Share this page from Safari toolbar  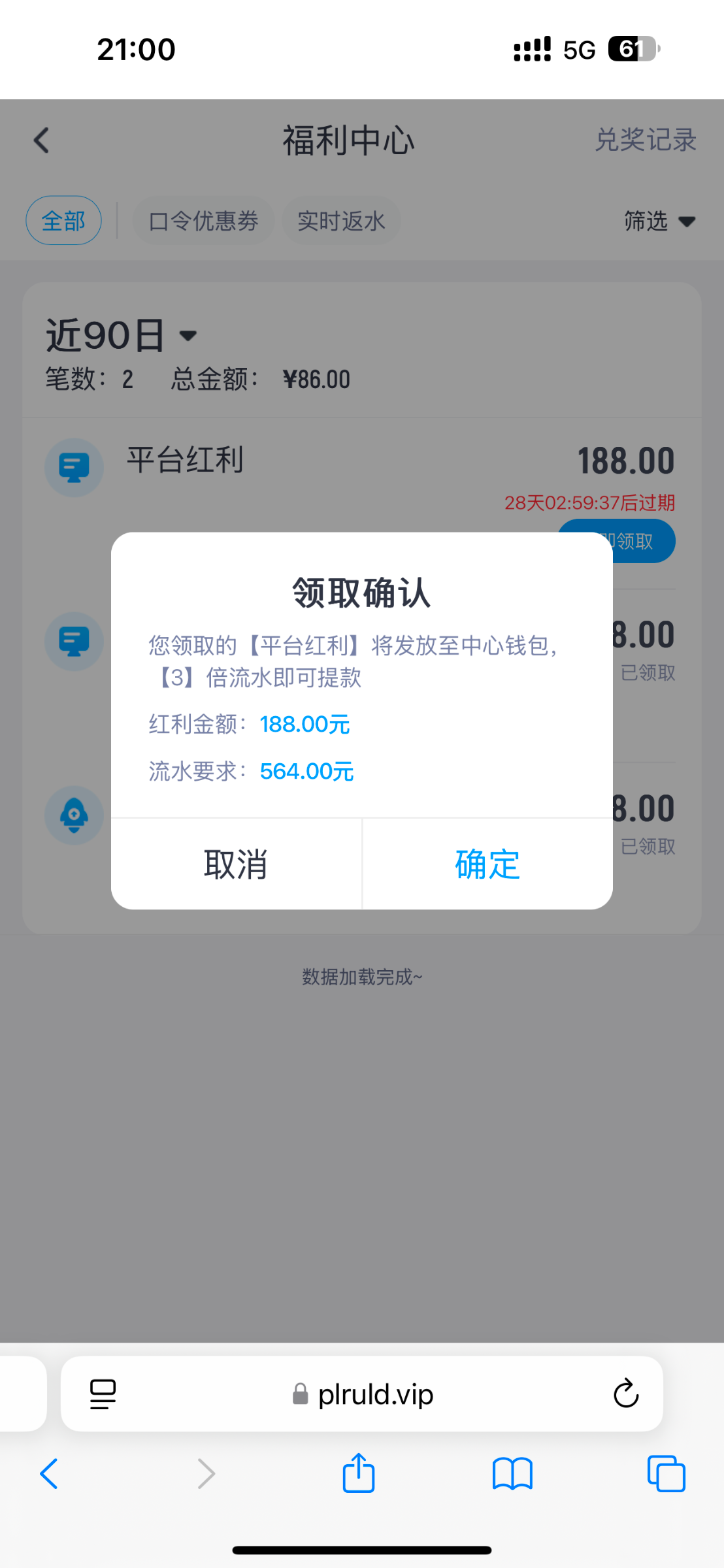click(x=359, y=1473)
